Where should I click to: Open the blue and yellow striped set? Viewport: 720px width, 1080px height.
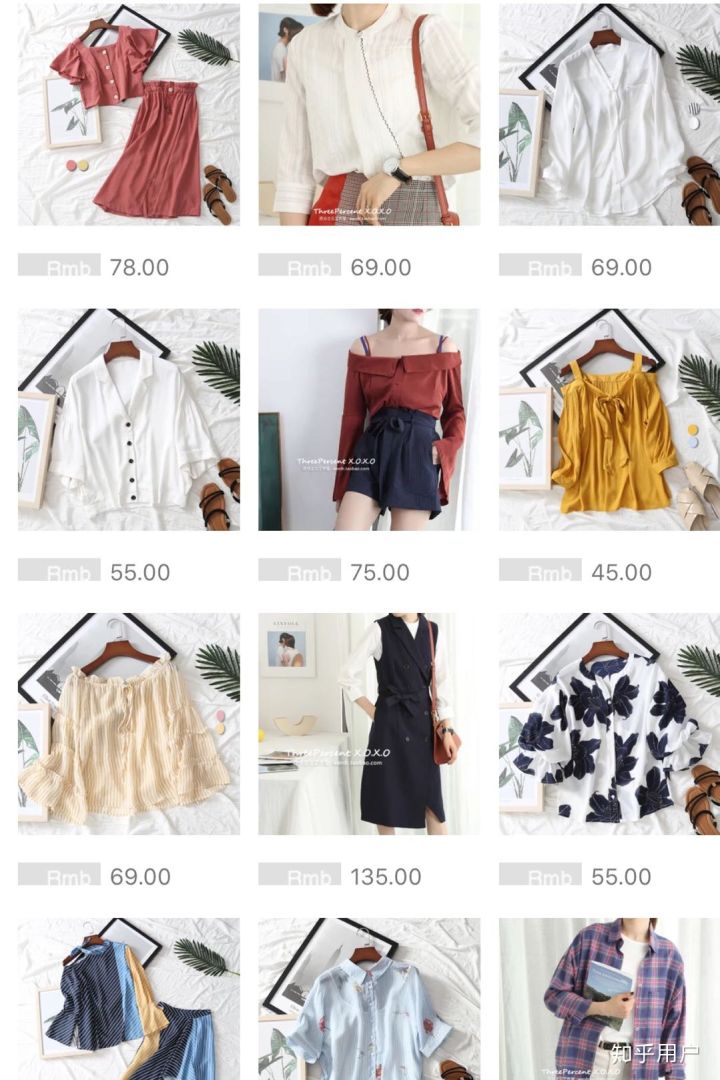128,999
